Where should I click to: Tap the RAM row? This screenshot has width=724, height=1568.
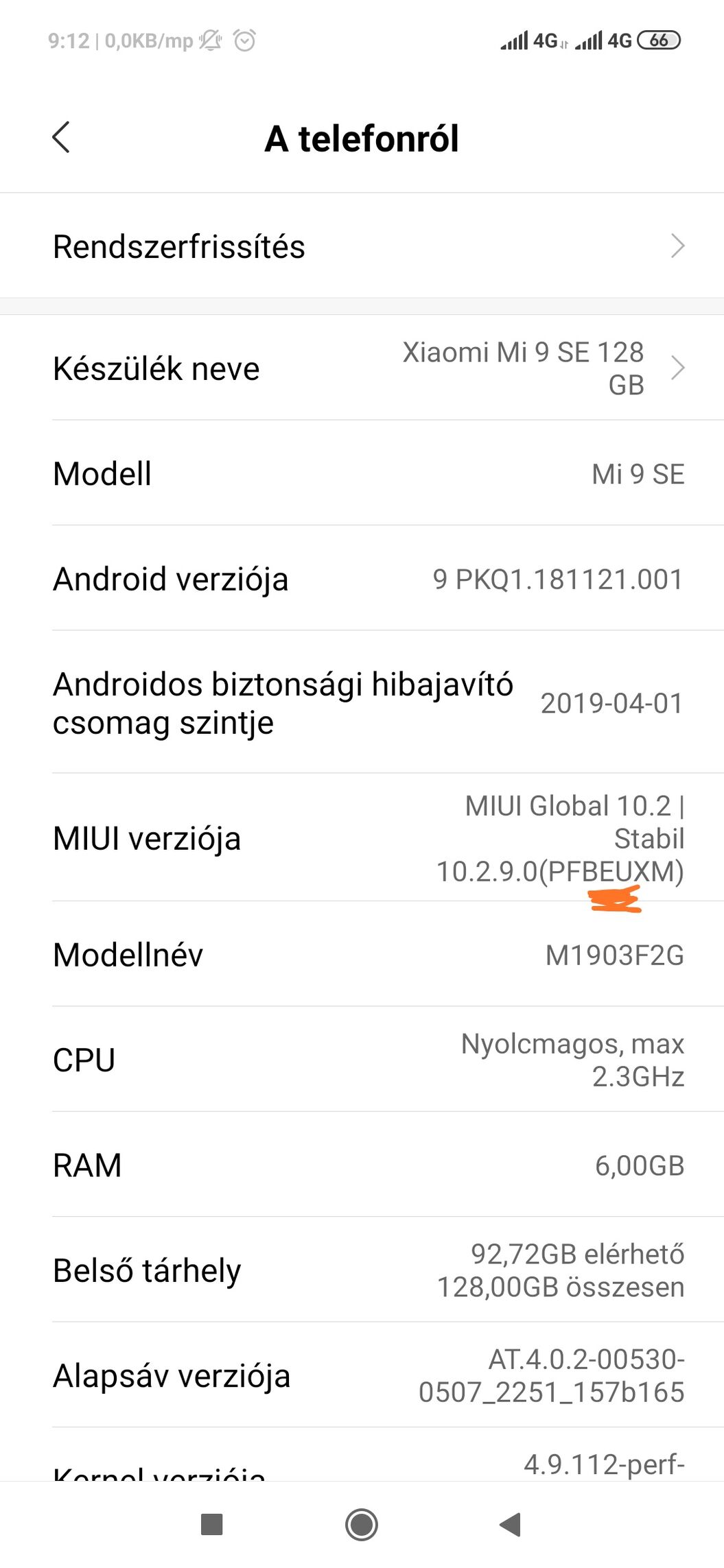(362, 1165)
